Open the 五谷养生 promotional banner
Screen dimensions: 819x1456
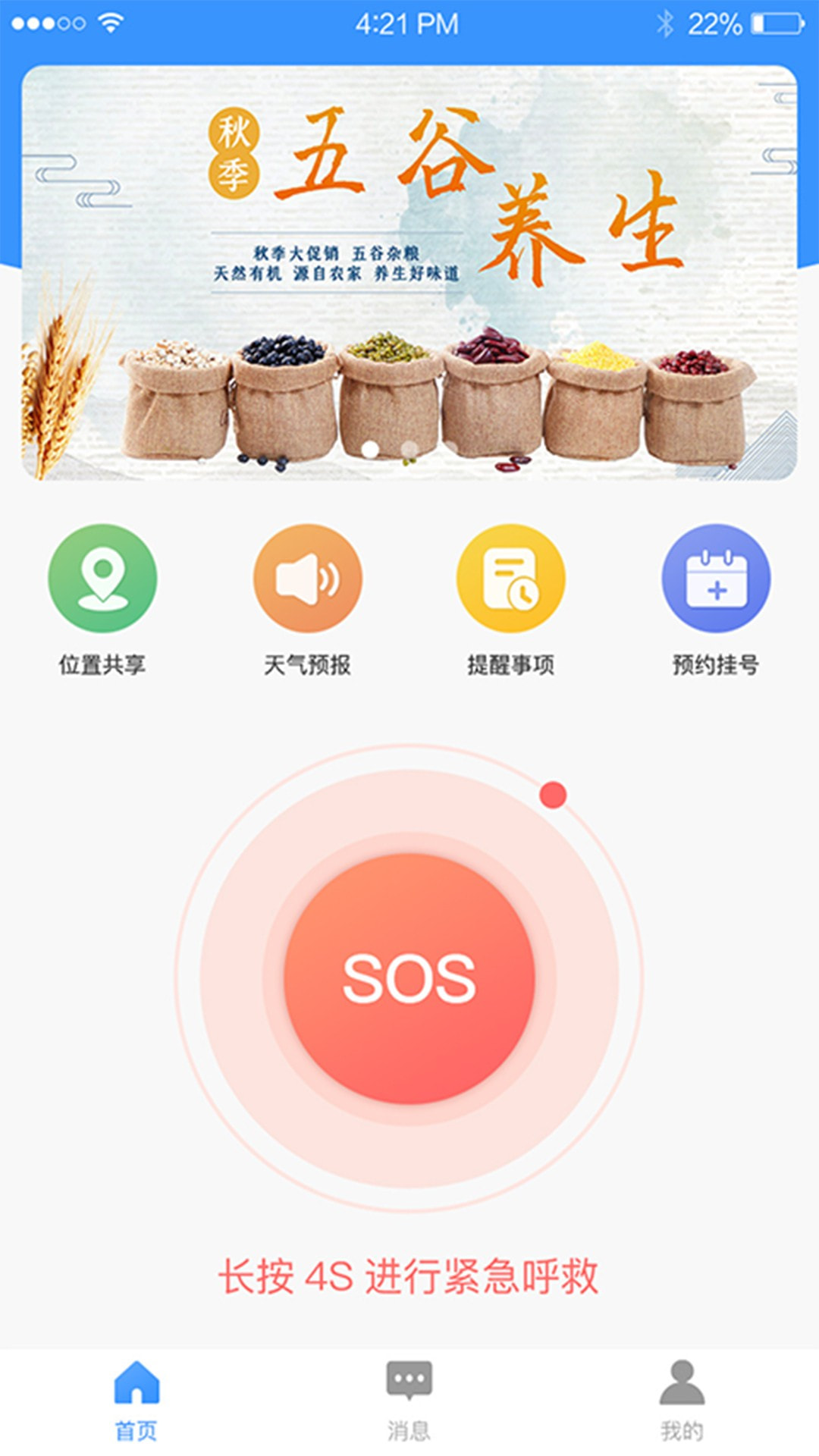(409, 273)
